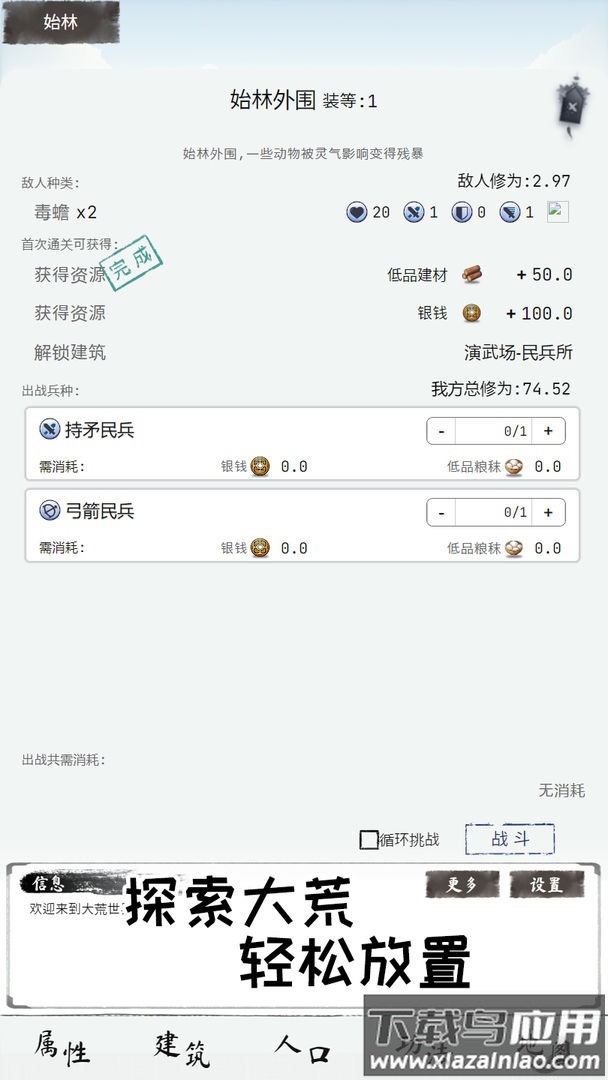This screenshot has height=1080, width=608.
Task: Increase 持矛民兵 troop count
Action: 548,431
